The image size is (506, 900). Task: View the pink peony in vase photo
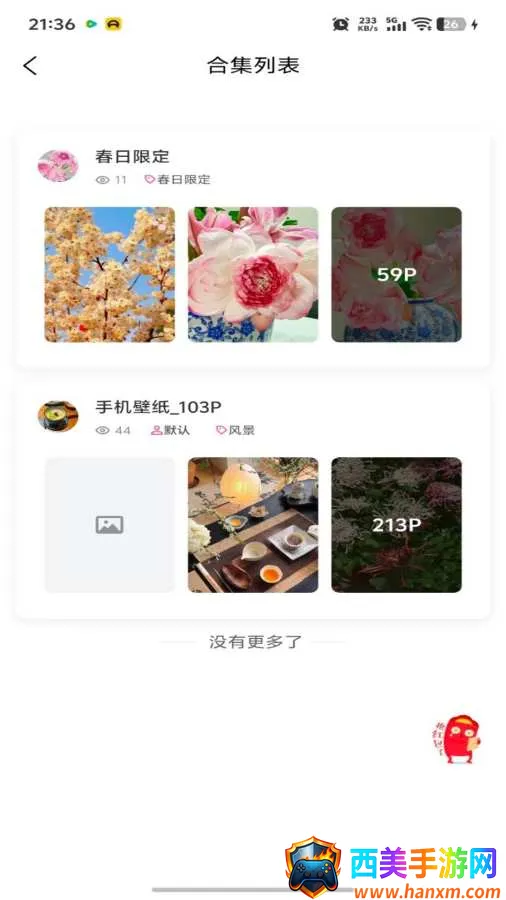[x=253, y=274]
